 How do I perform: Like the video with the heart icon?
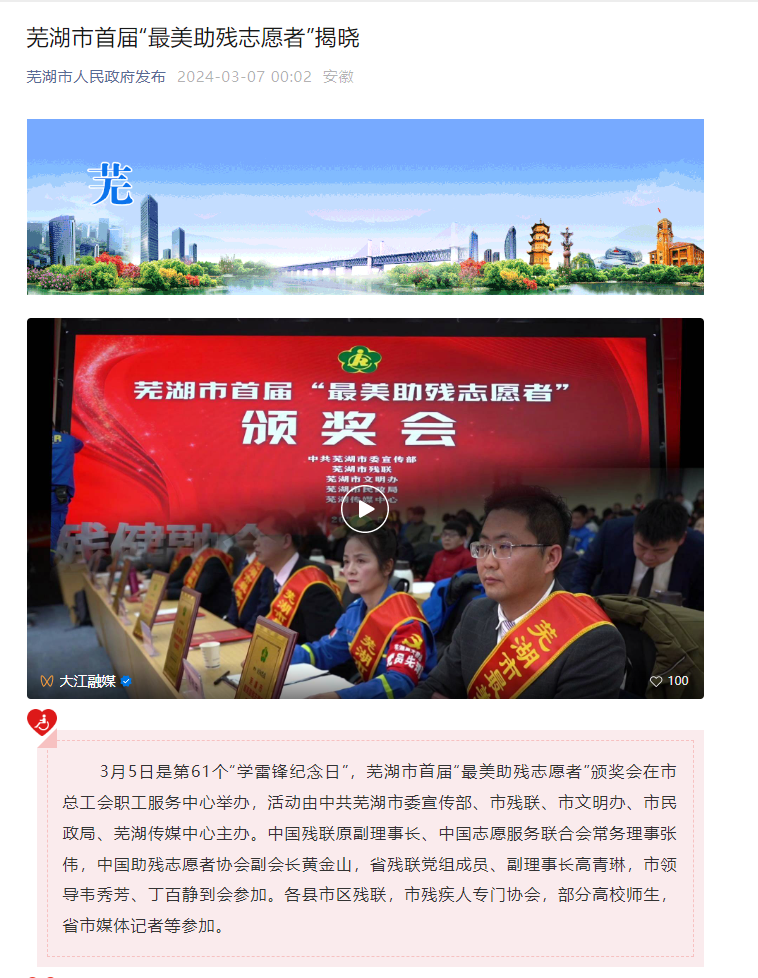pyautogui.click(x=656, y=681)
